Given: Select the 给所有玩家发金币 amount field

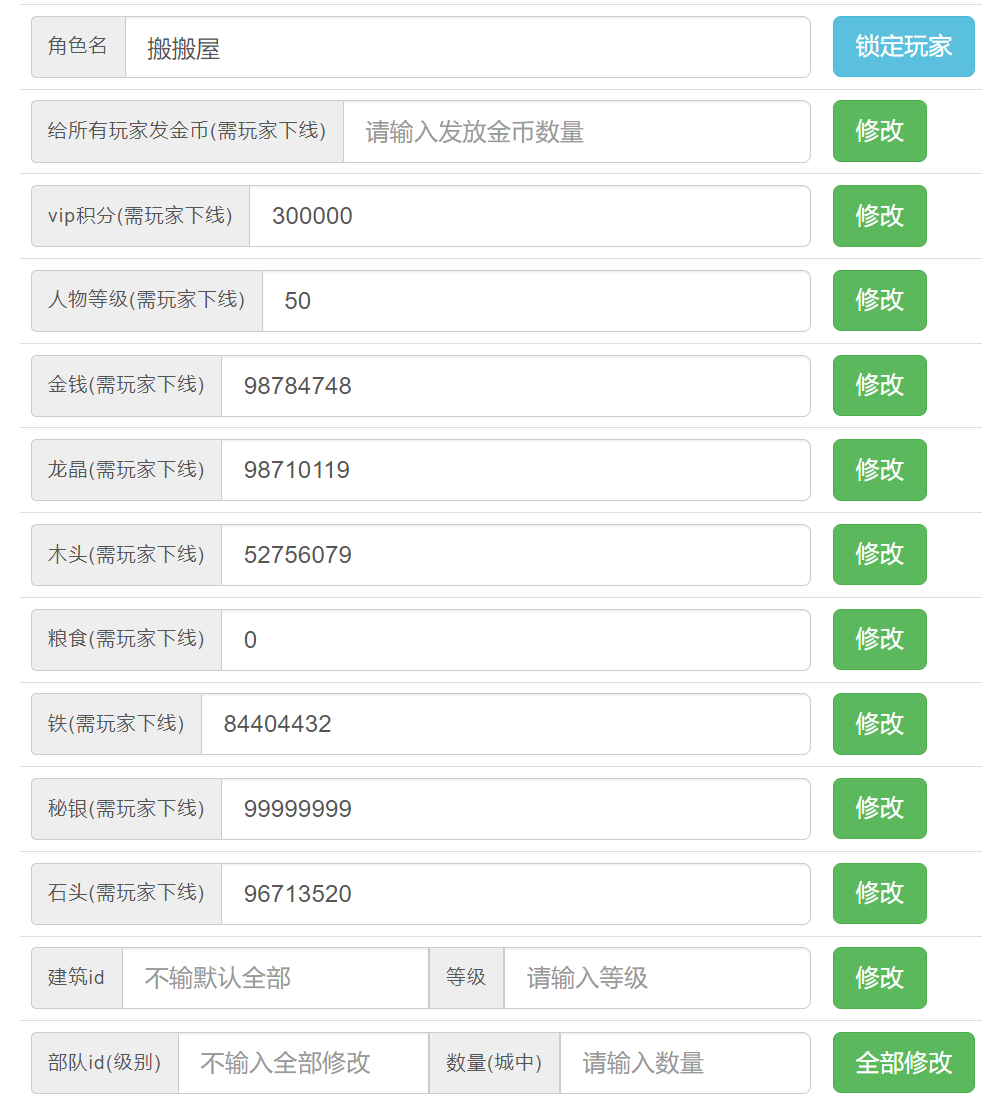Looking at the screenshot, I should (576, 131).
